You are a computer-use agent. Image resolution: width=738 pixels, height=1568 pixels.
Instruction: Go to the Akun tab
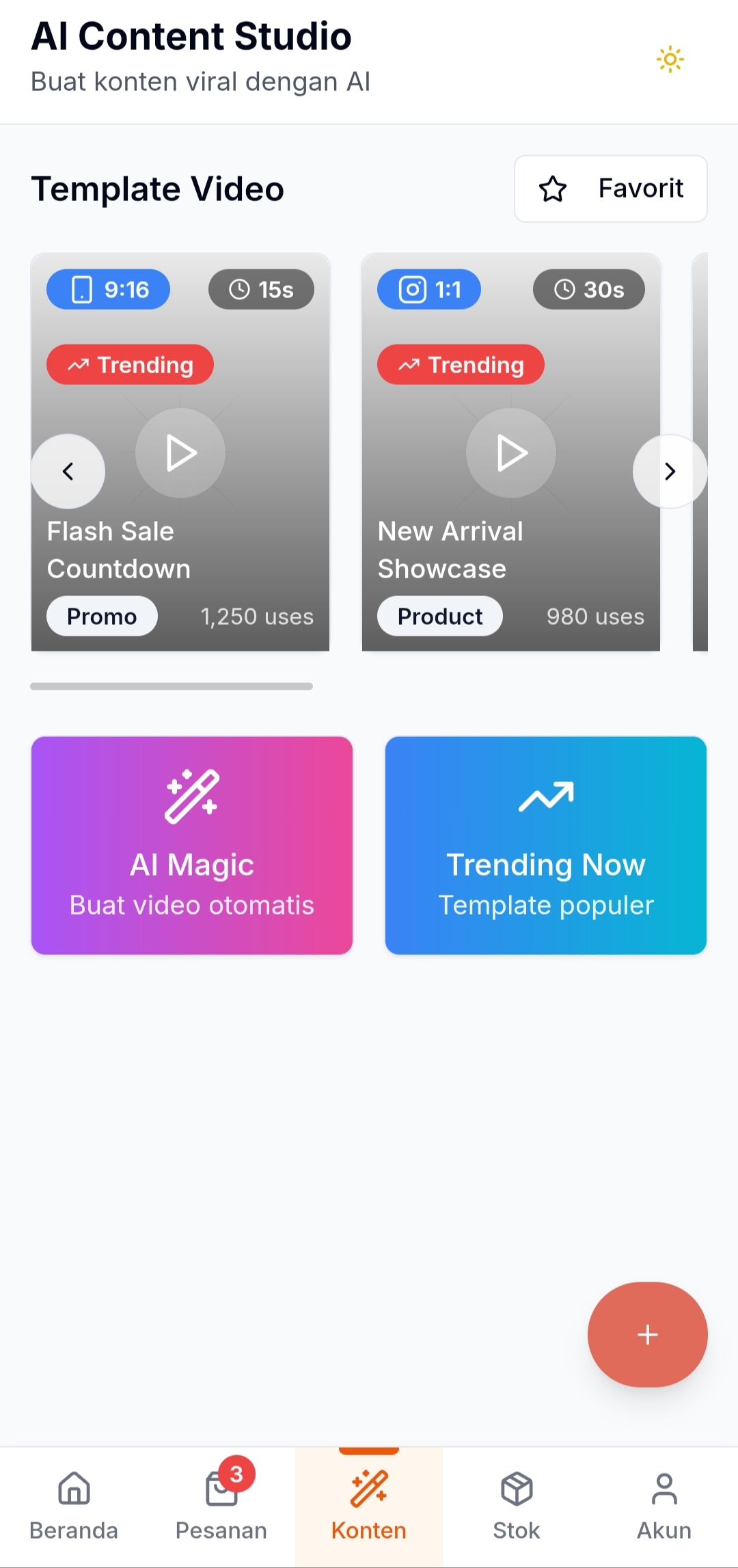coord(664,1506)
